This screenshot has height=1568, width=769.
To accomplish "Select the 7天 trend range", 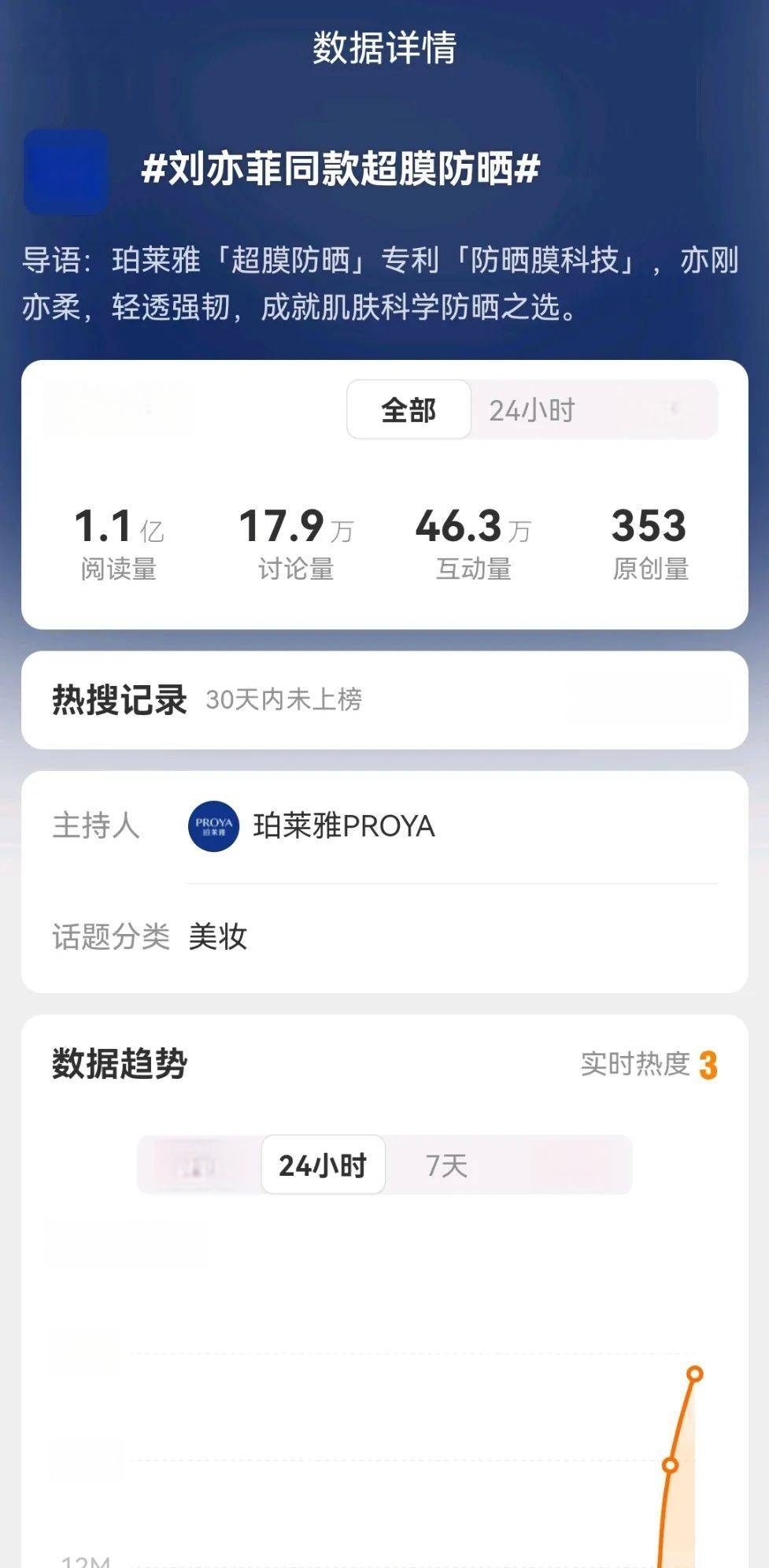I will (x=446, y=1165).
